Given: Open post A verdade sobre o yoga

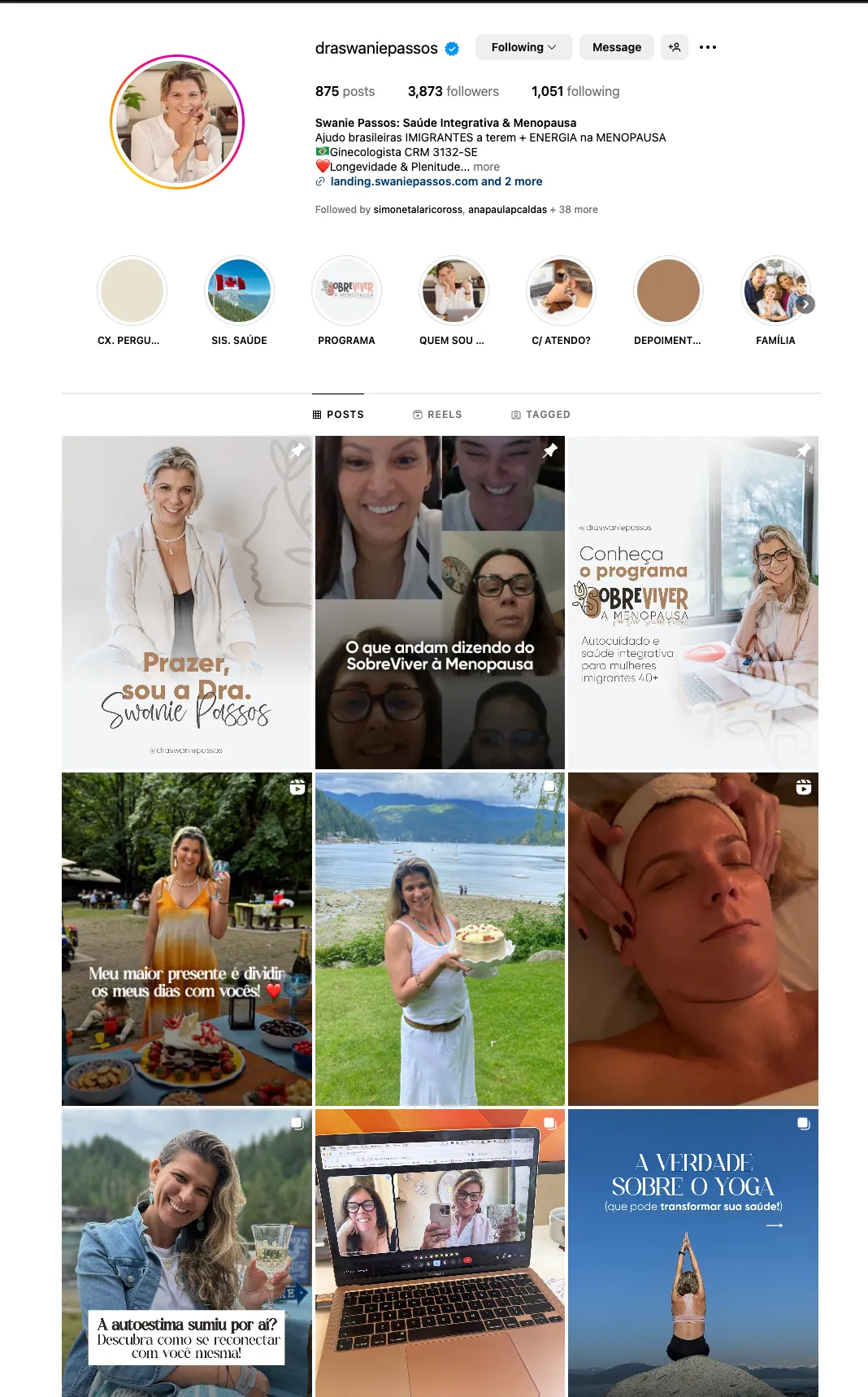Looking at the screenshot, I should pyautogui.click(x=693, y=1253).
